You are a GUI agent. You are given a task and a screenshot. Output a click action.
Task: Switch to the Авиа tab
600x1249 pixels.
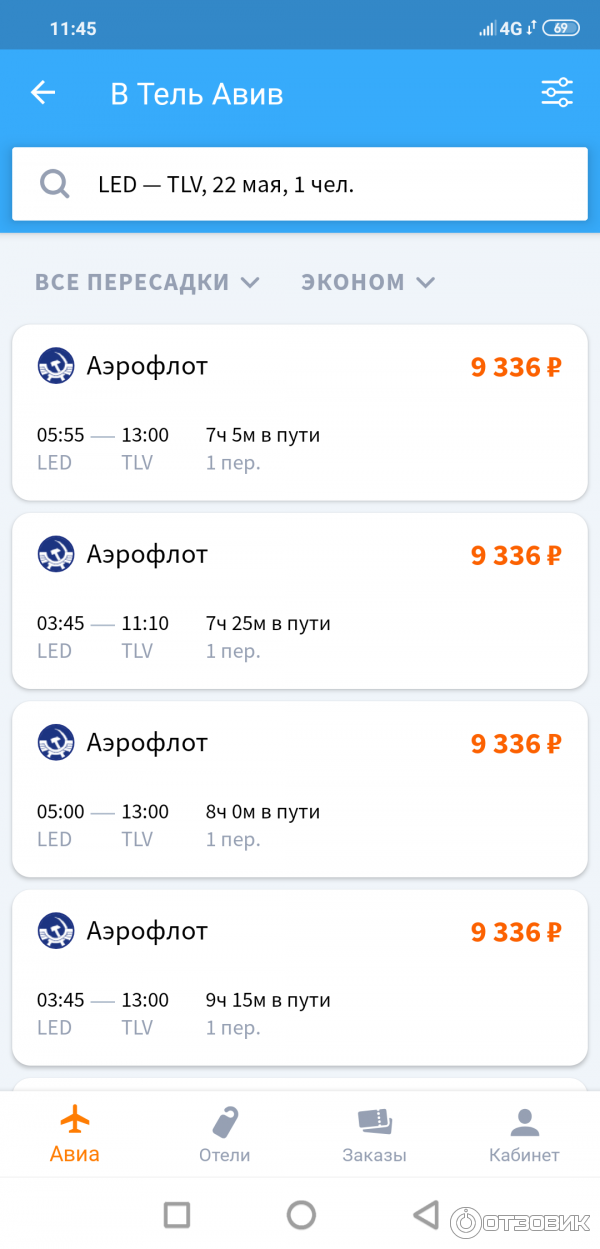(75, 1133)
